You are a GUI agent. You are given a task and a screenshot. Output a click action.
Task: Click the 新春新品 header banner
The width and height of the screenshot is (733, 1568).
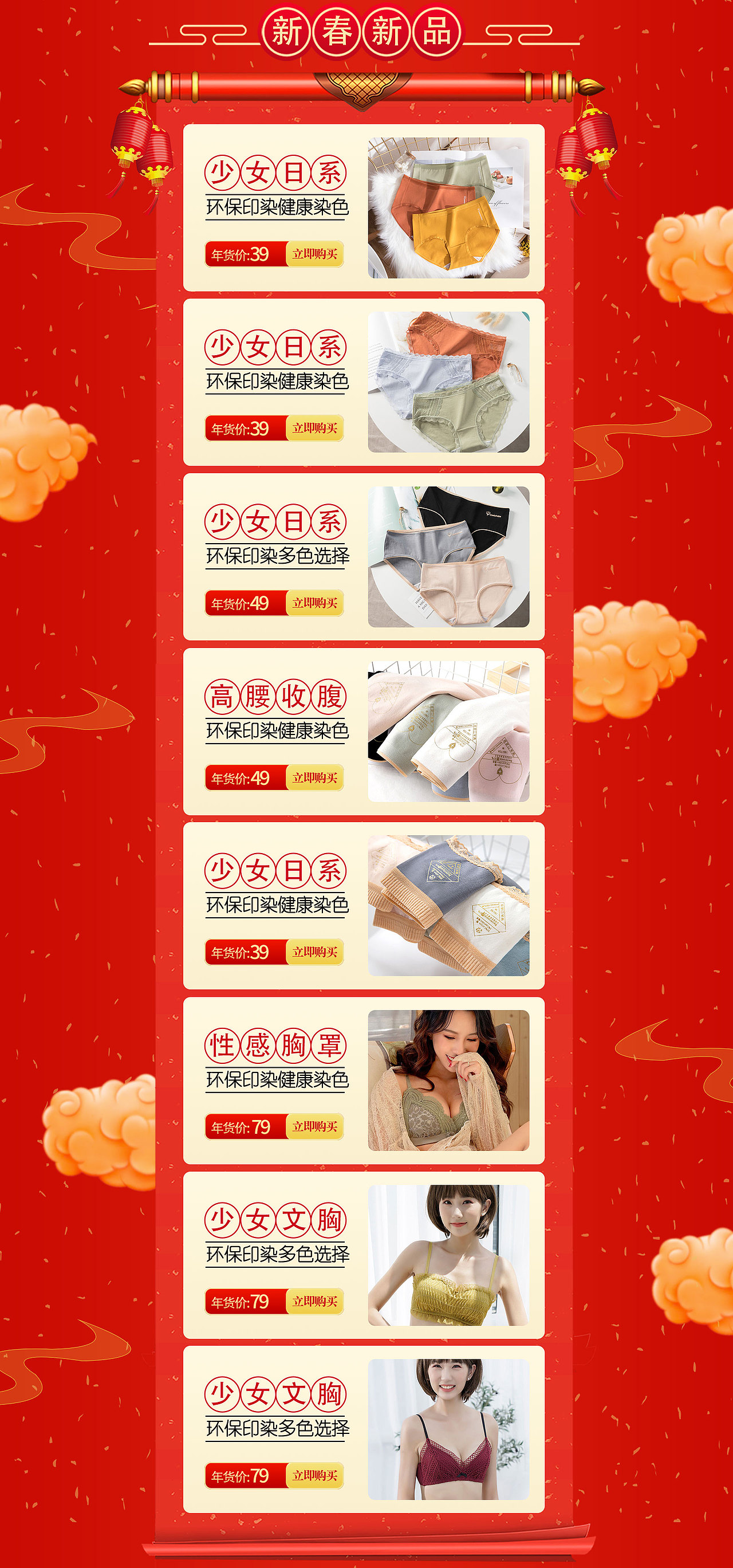pyautogui.click(x=366, y=33)
